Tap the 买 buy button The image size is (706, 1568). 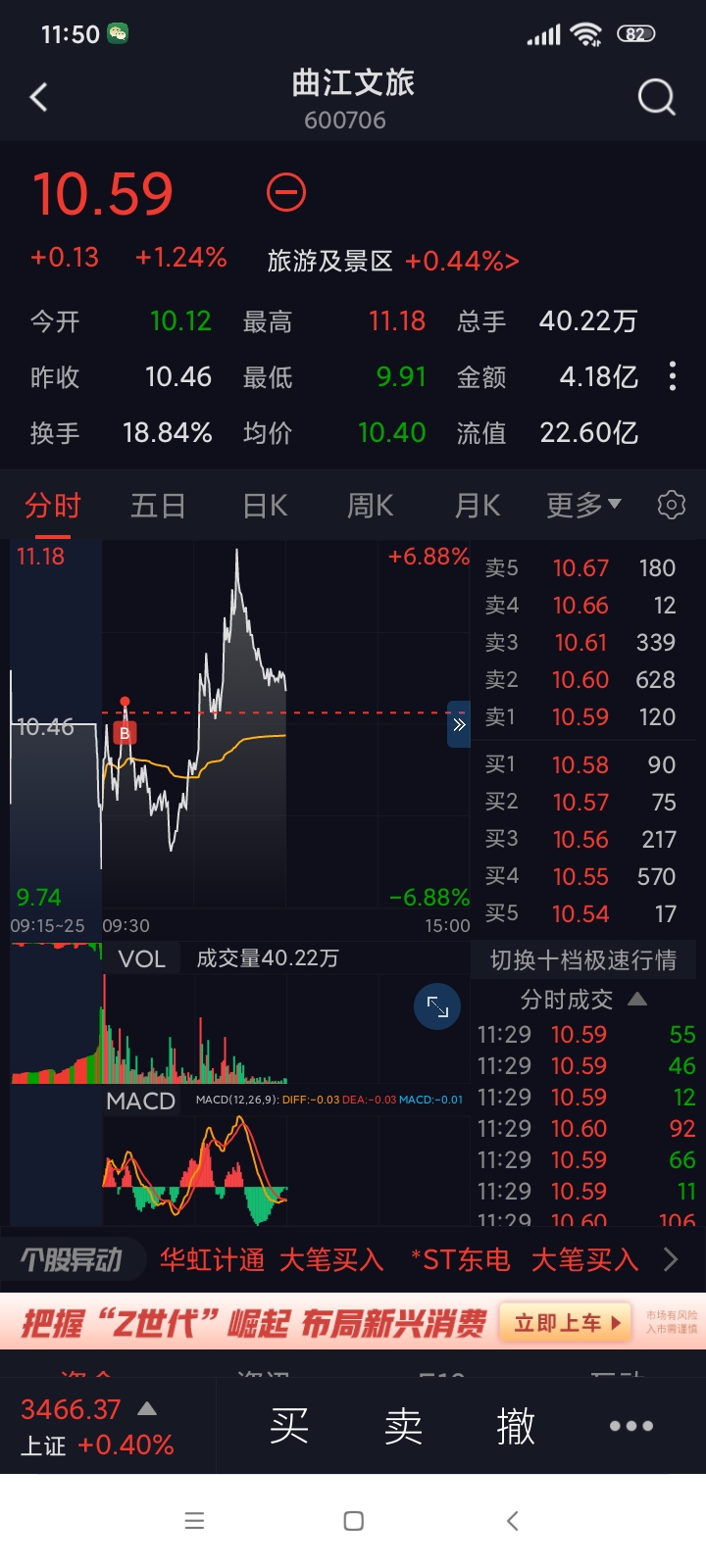[x=289, y=1426]
